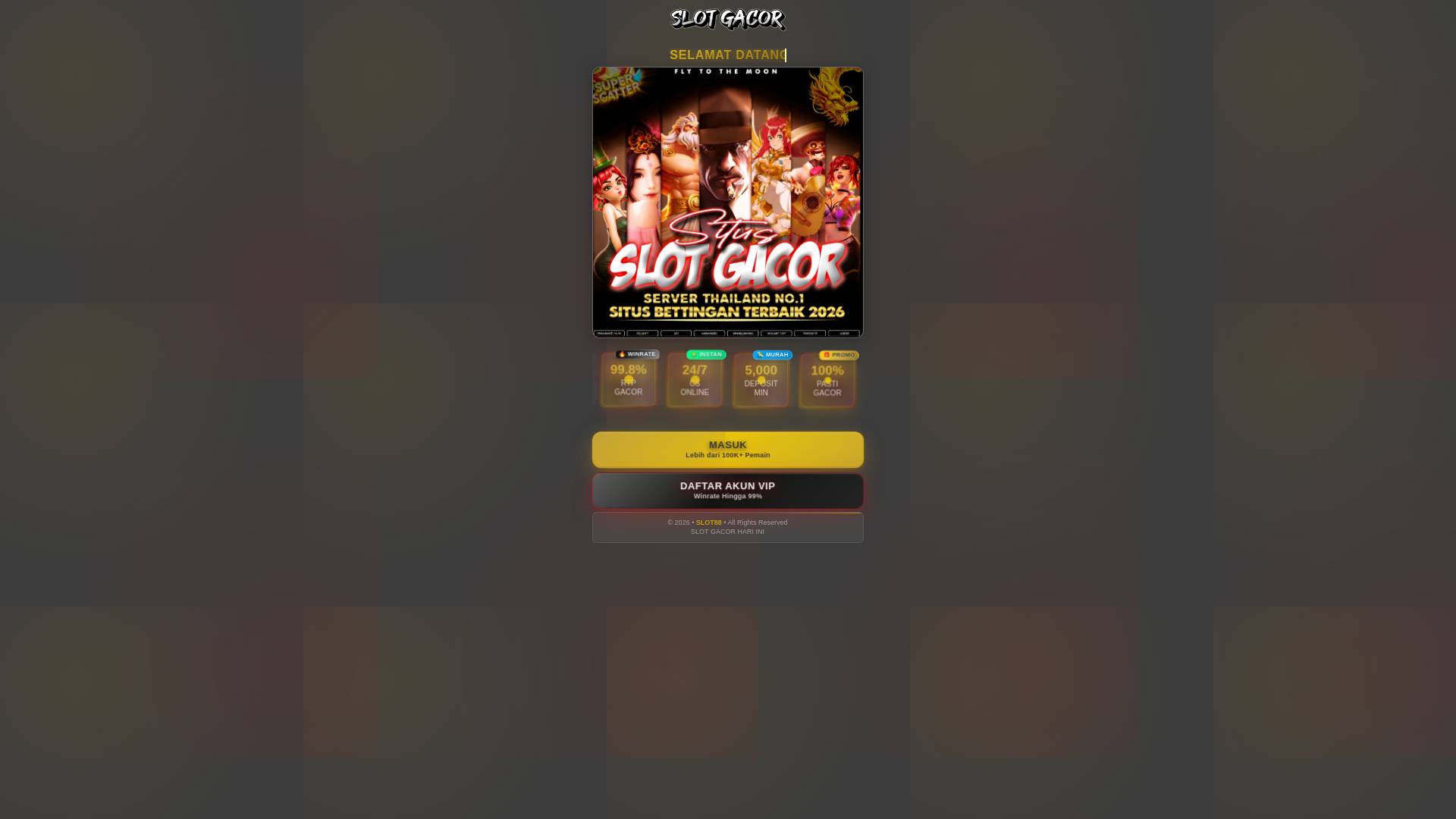
Task: Follow the SLOT88 footer link
Action: point(708,522)
